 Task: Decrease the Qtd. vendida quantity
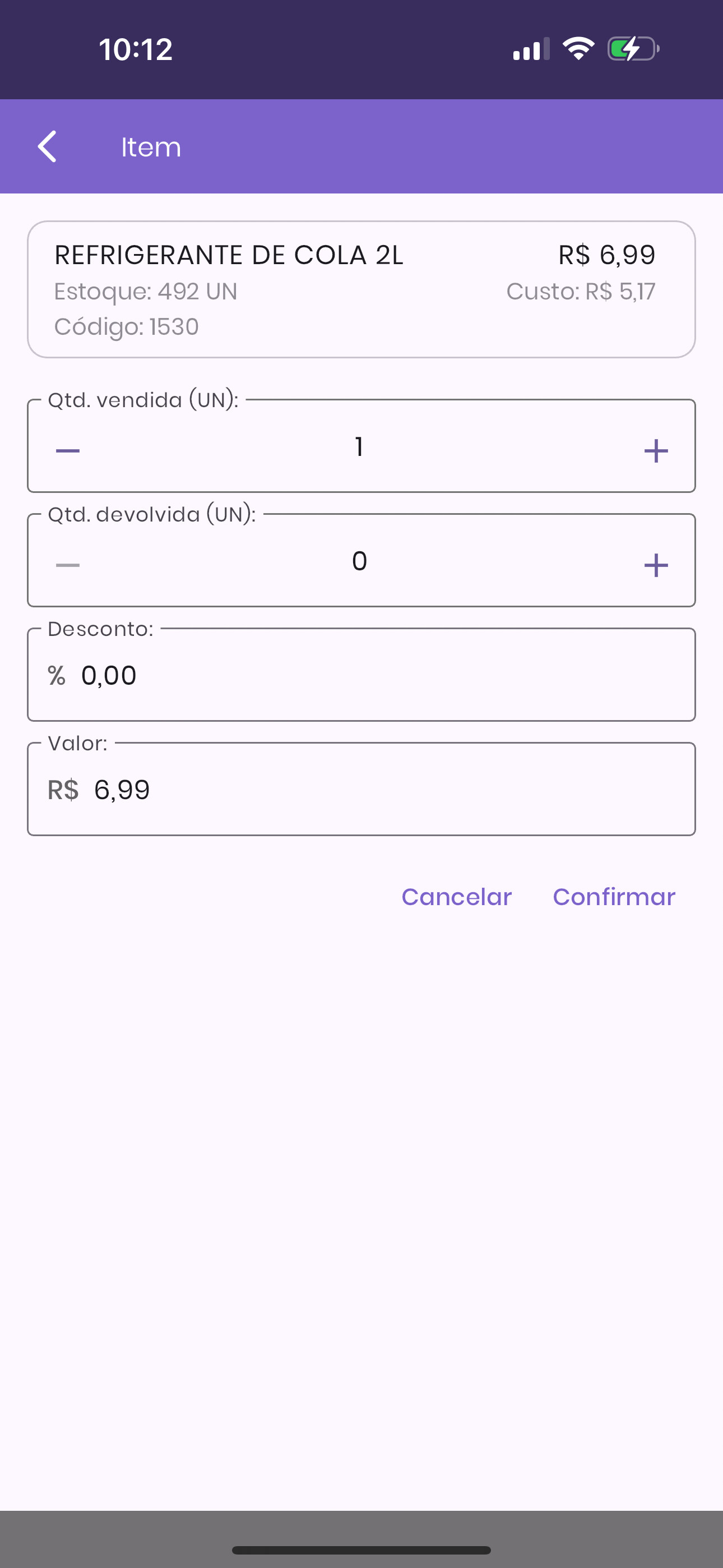click(x=68, y=450)
